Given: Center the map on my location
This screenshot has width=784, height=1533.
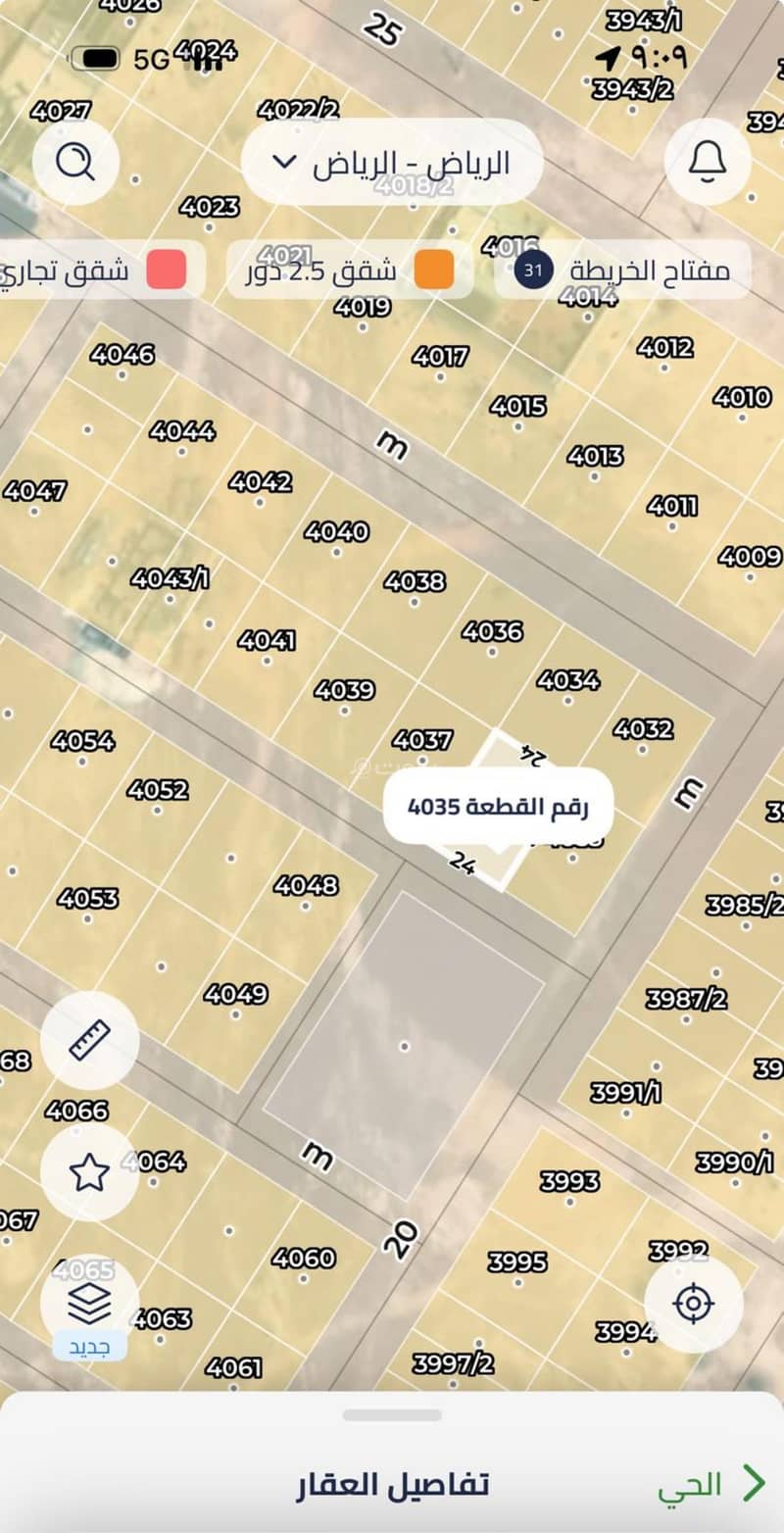Looking at the screenshot, I should click(693, 1304).
